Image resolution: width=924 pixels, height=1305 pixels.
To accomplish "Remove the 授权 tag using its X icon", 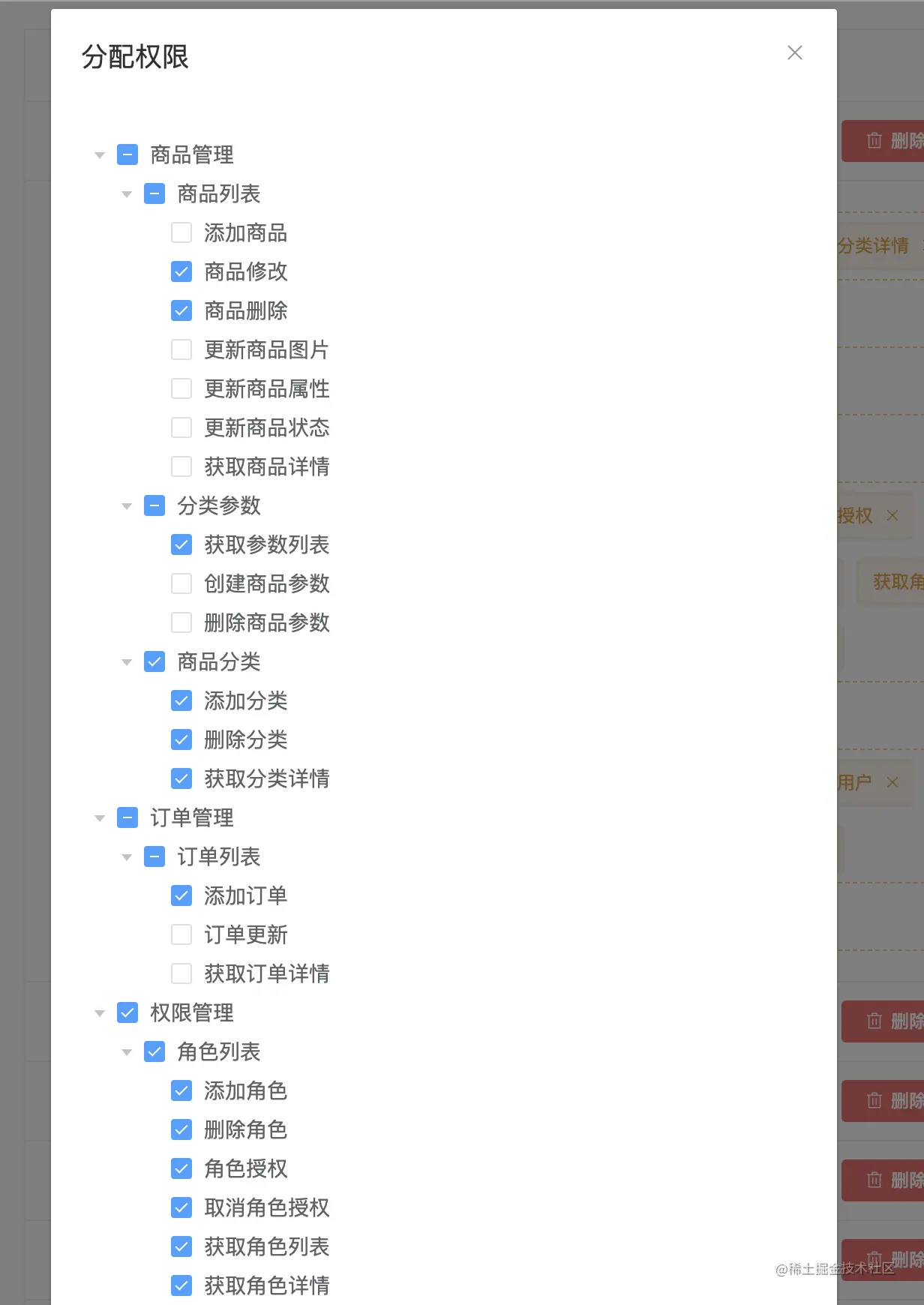I will point(892,516).
